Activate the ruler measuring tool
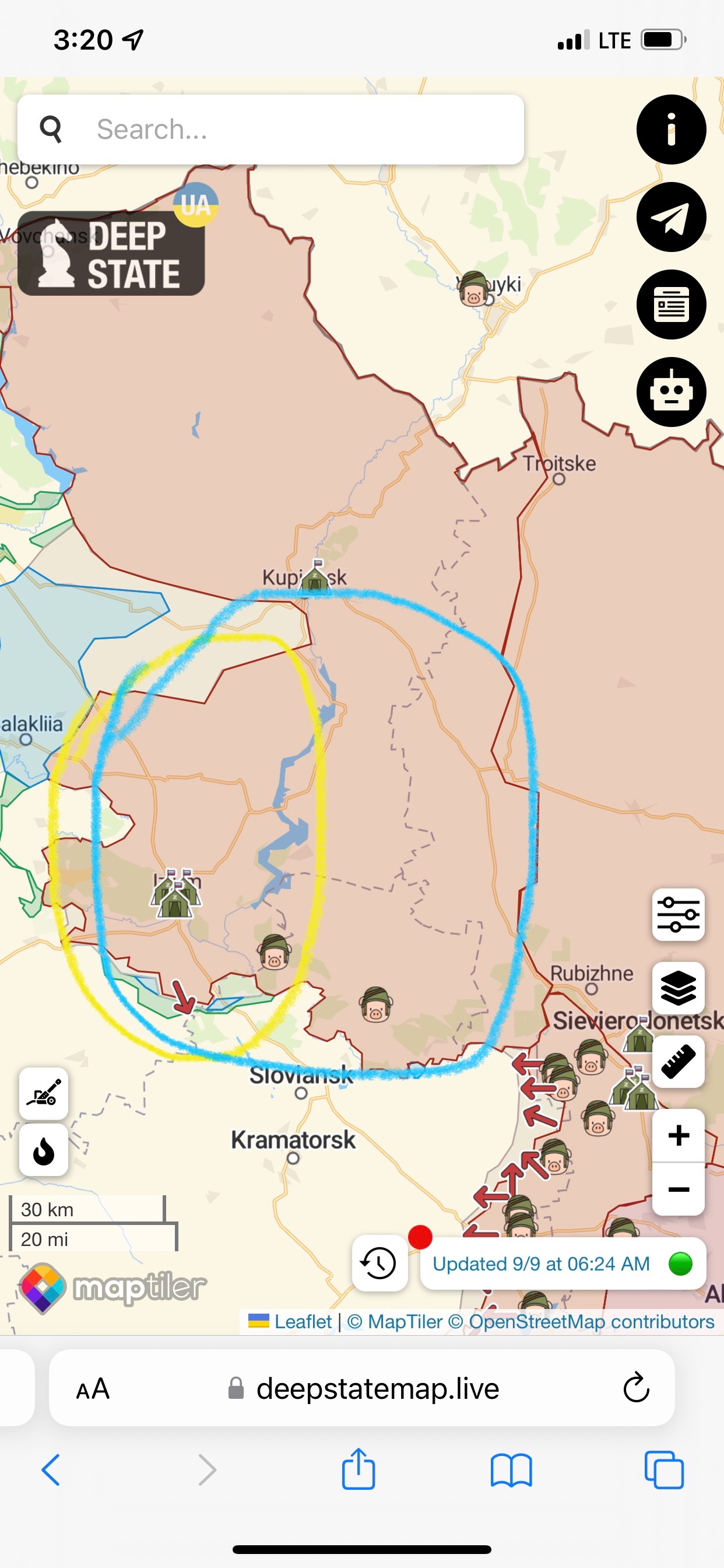This screenshot has width=724, height=1568. 678,1062
